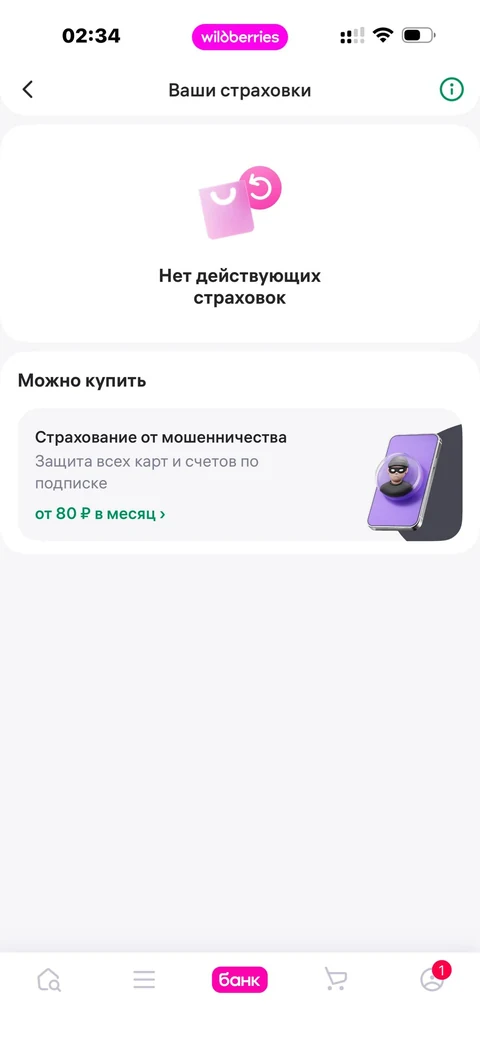Open Страхование от мошенничества card

click(240, 475)
